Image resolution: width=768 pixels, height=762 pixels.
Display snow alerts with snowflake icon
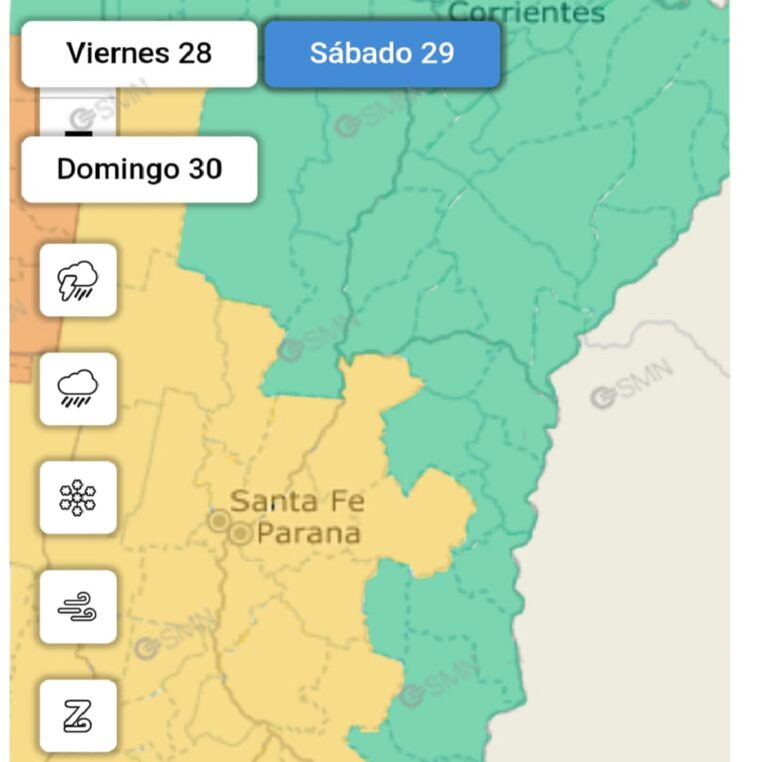[x=78, y=497]
